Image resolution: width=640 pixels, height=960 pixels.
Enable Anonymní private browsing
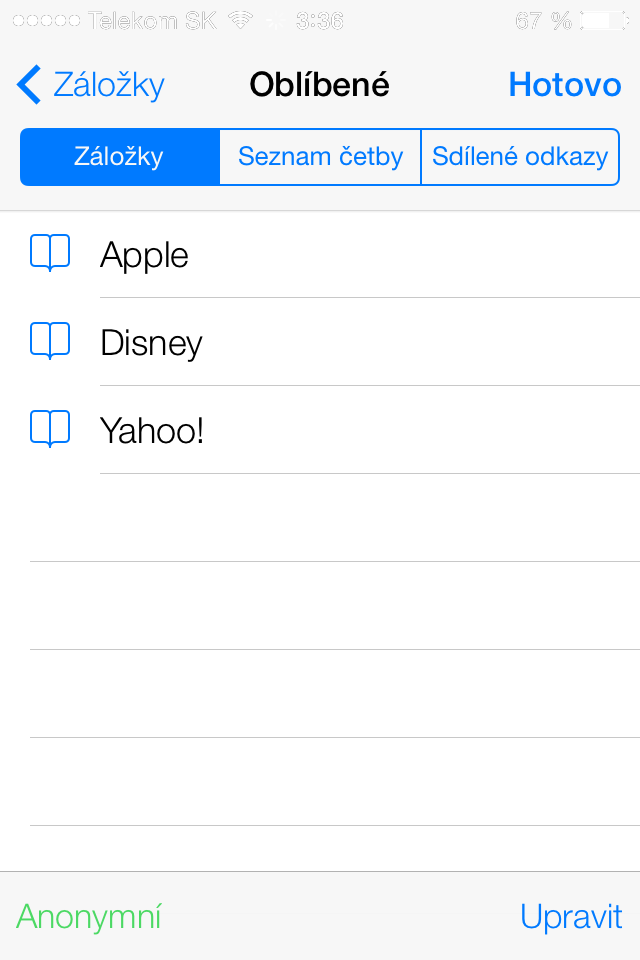(89, 916)
